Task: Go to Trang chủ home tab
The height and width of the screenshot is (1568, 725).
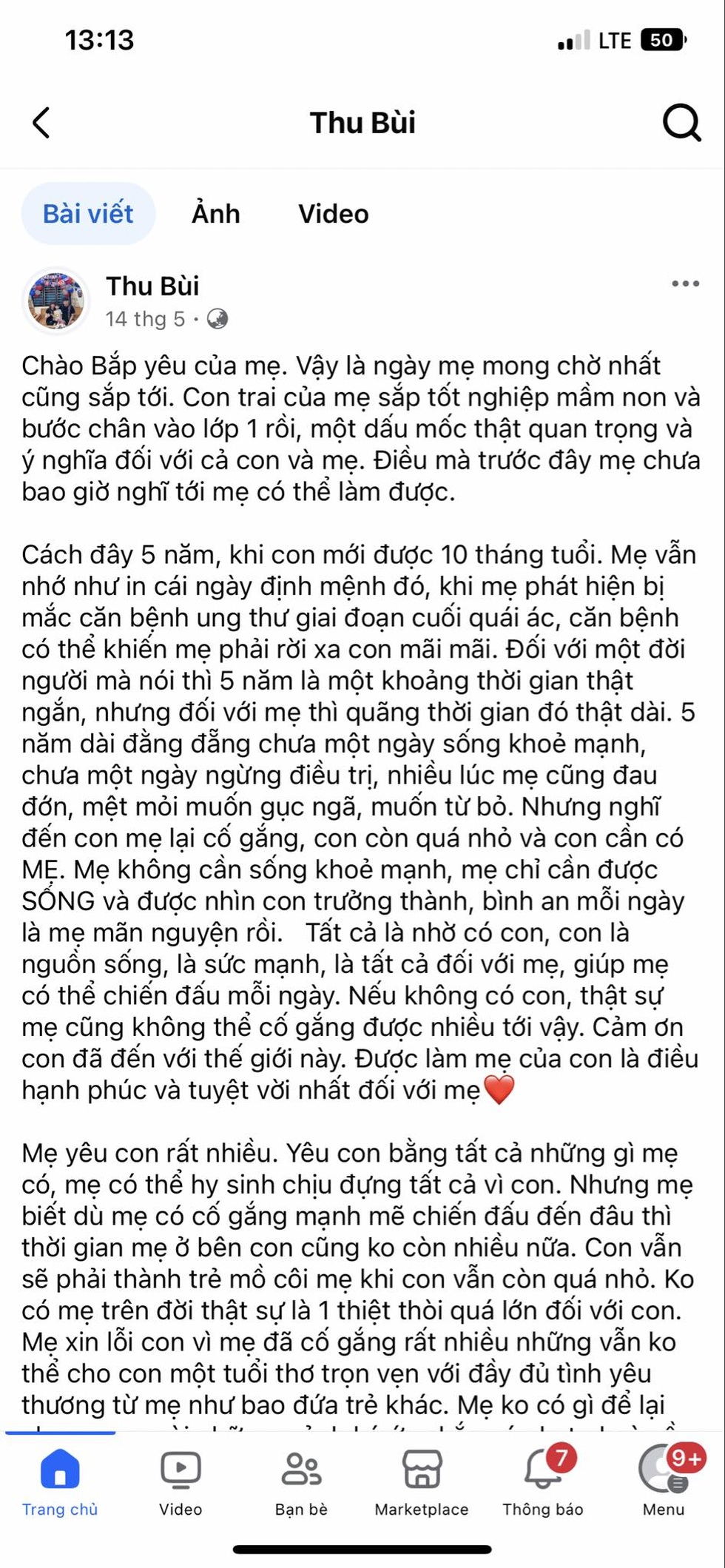Action: click(60, 1481)
